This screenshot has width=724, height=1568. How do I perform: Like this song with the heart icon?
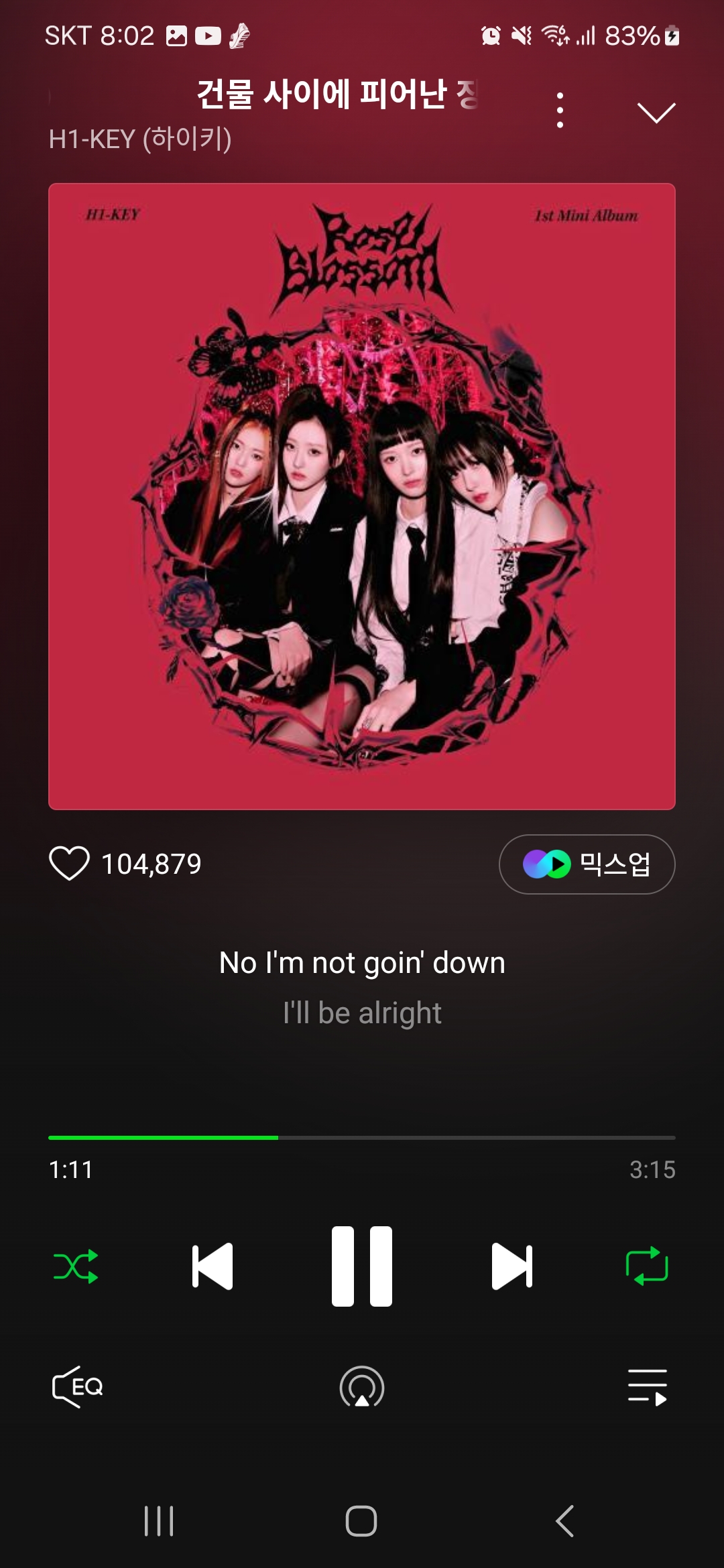[69, 863]
